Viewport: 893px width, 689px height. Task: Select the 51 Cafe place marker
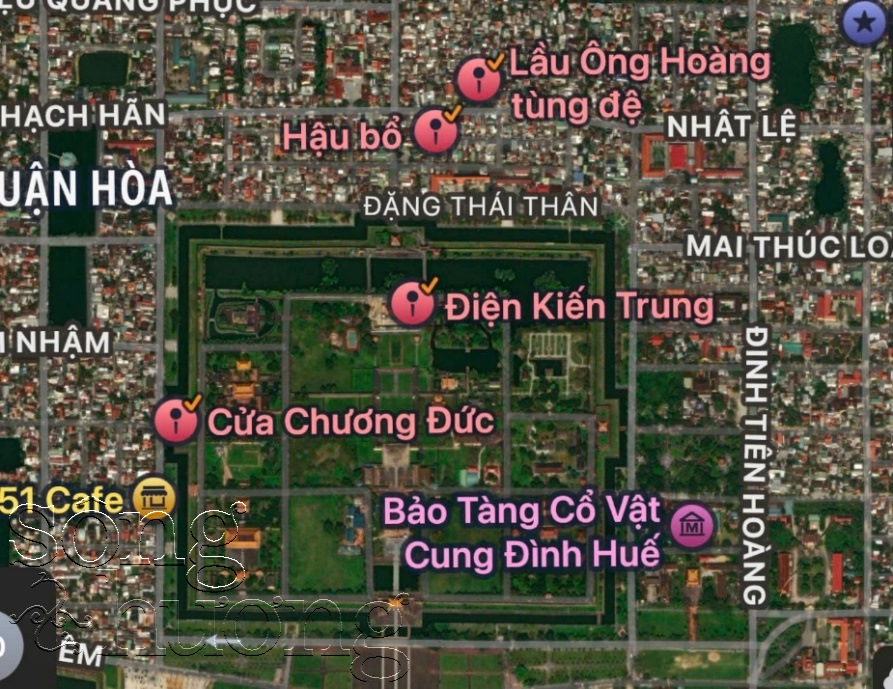156,496
